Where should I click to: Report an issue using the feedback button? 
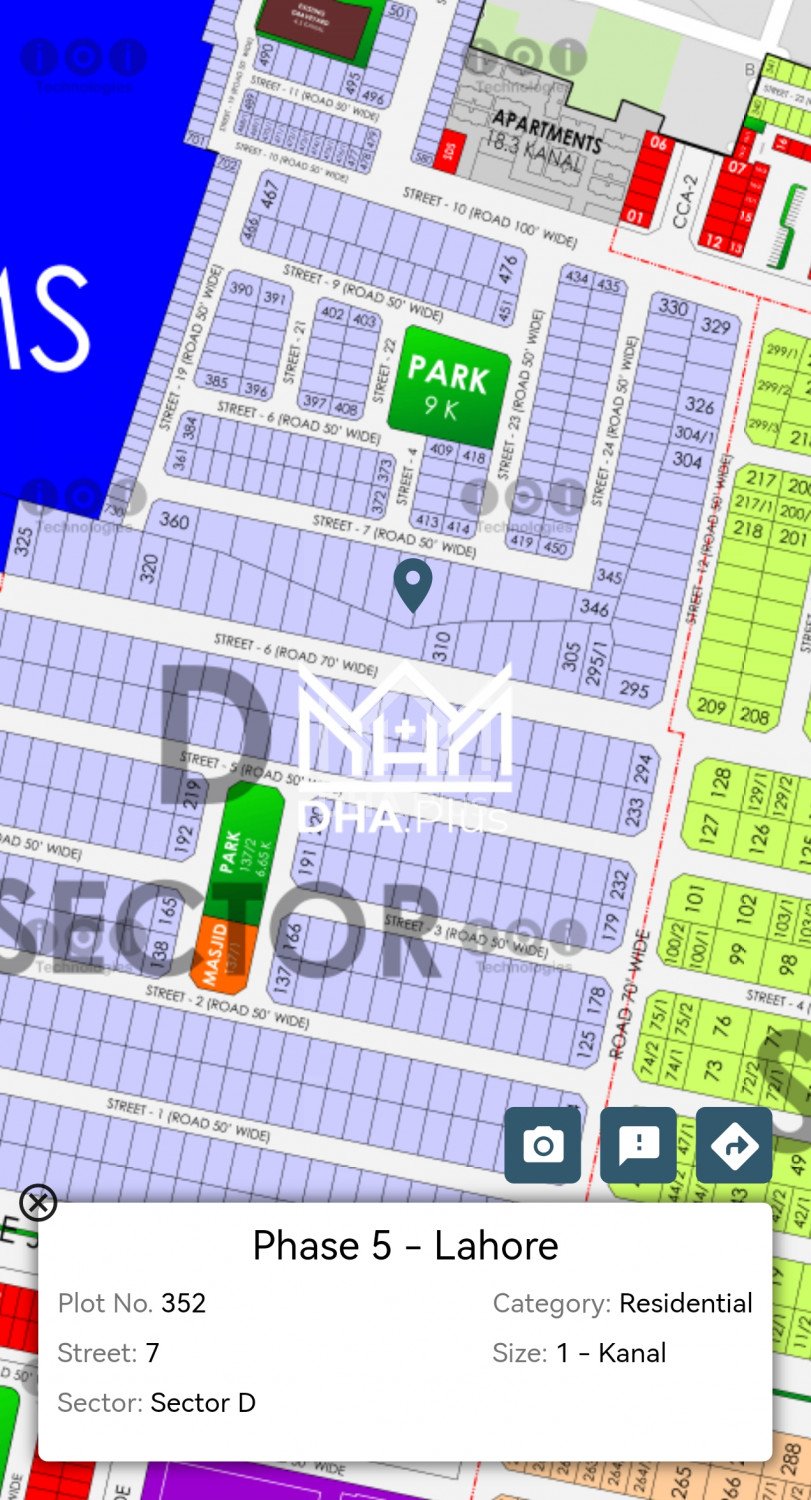pyautogui.click(x=638, y=1145)
